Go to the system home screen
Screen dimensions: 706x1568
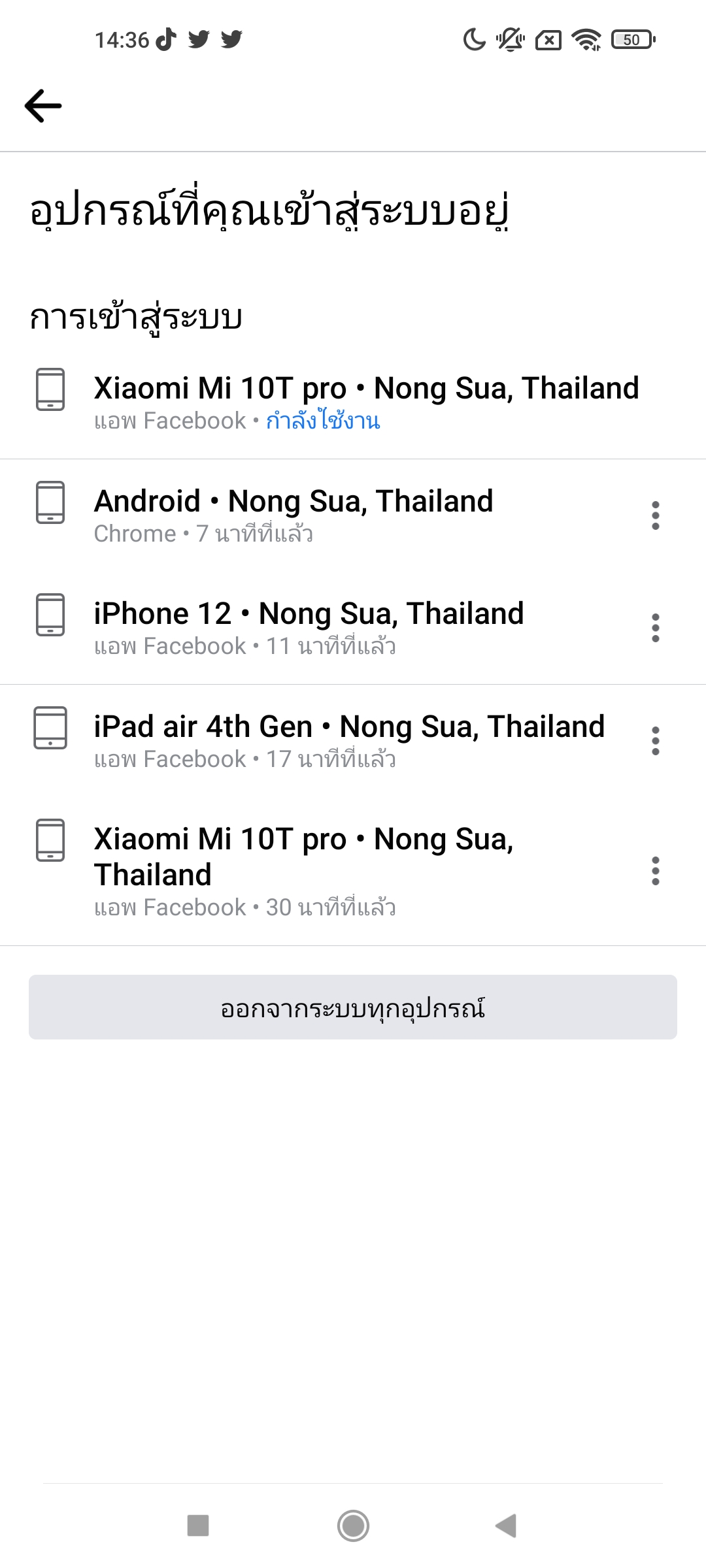[x=353, y=1526]
